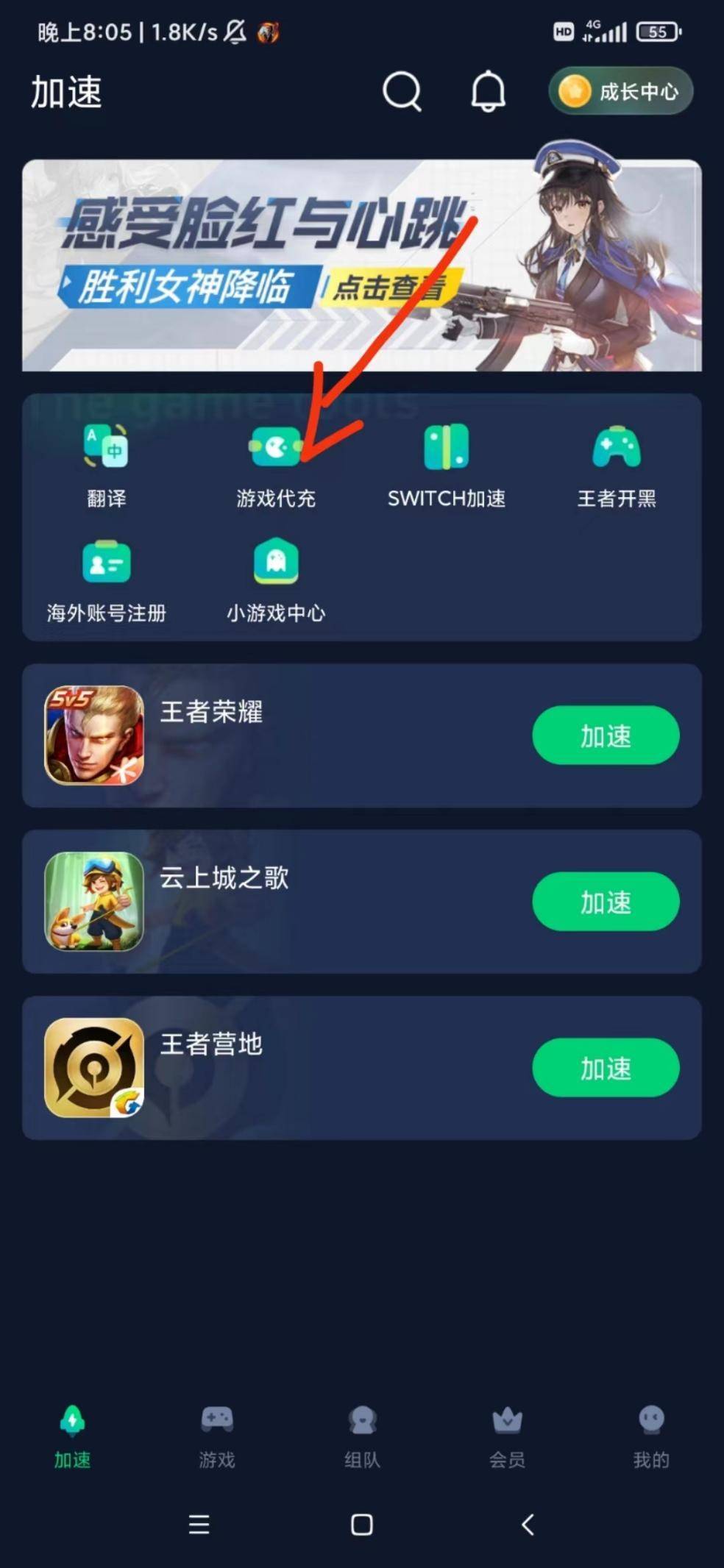Open the search icon
The width and height of the screenshot is (724, 1568).
pos(402,92)
